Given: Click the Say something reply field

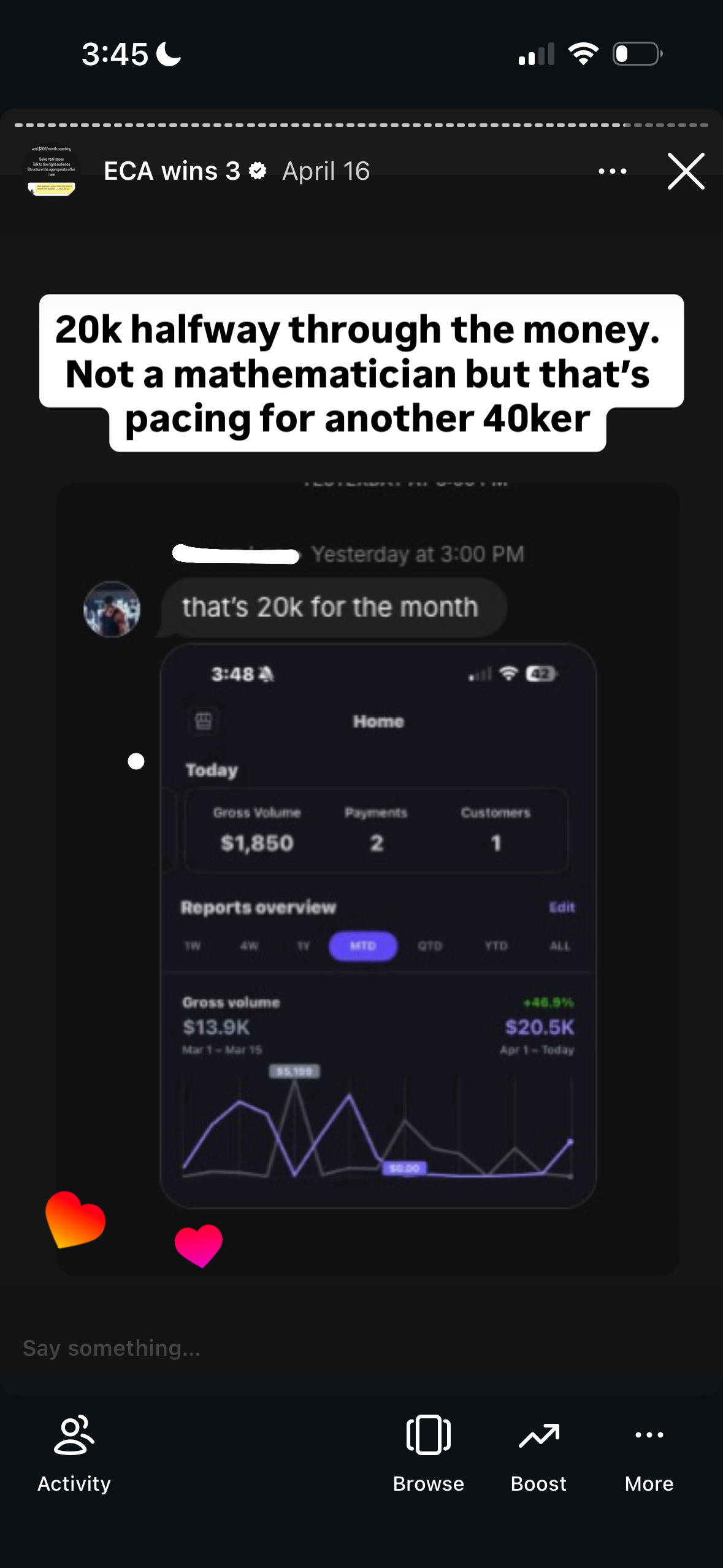Looking at the screenshot, I should 110,1347.
